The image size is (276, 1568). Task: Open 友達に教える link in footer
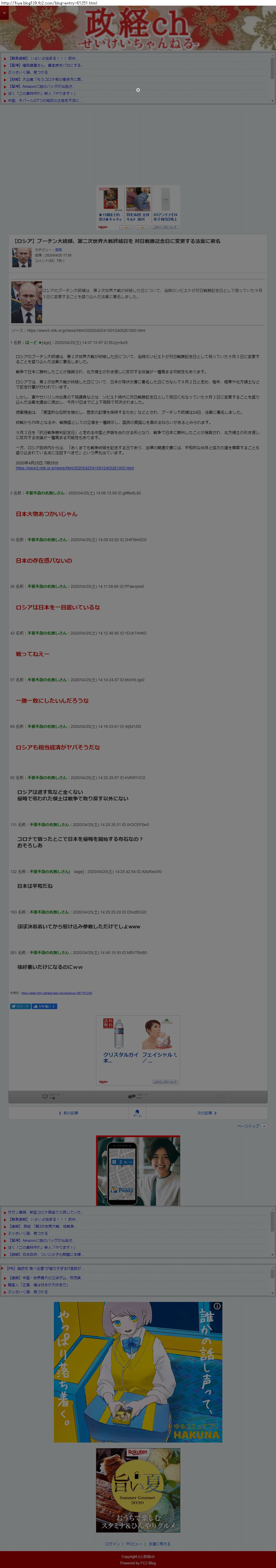[x=159, y=1544]
